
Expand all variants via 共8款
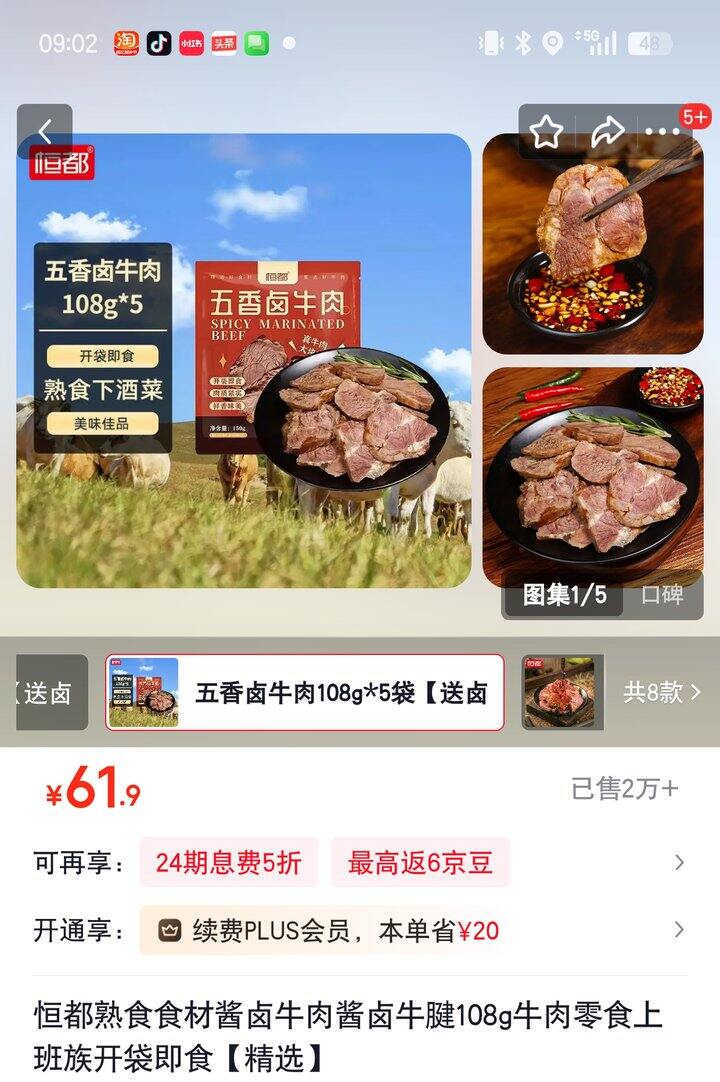click(662, 692)
